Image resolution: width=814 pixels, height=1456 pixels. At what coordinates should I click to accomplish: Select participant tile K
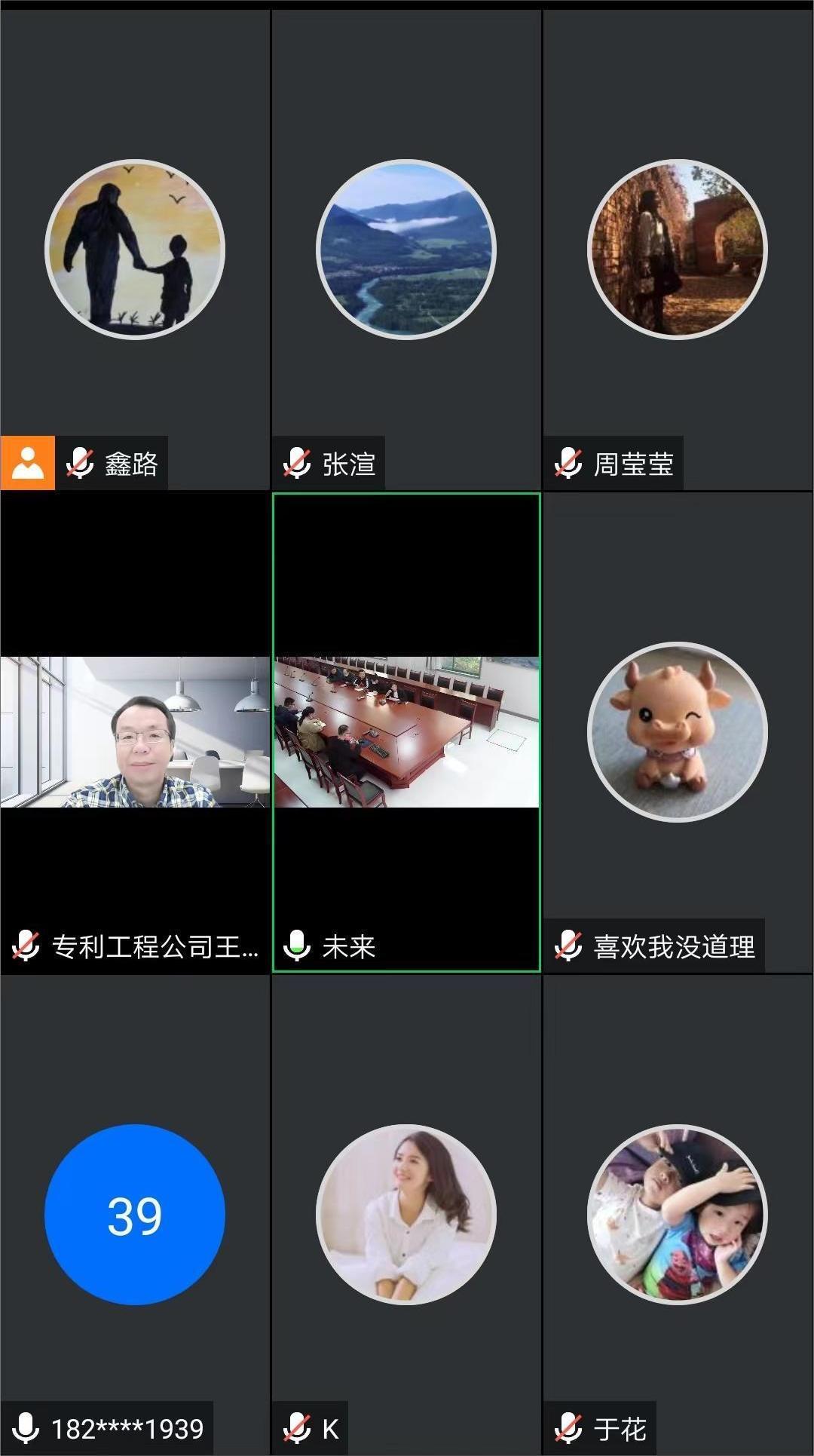406,1215
